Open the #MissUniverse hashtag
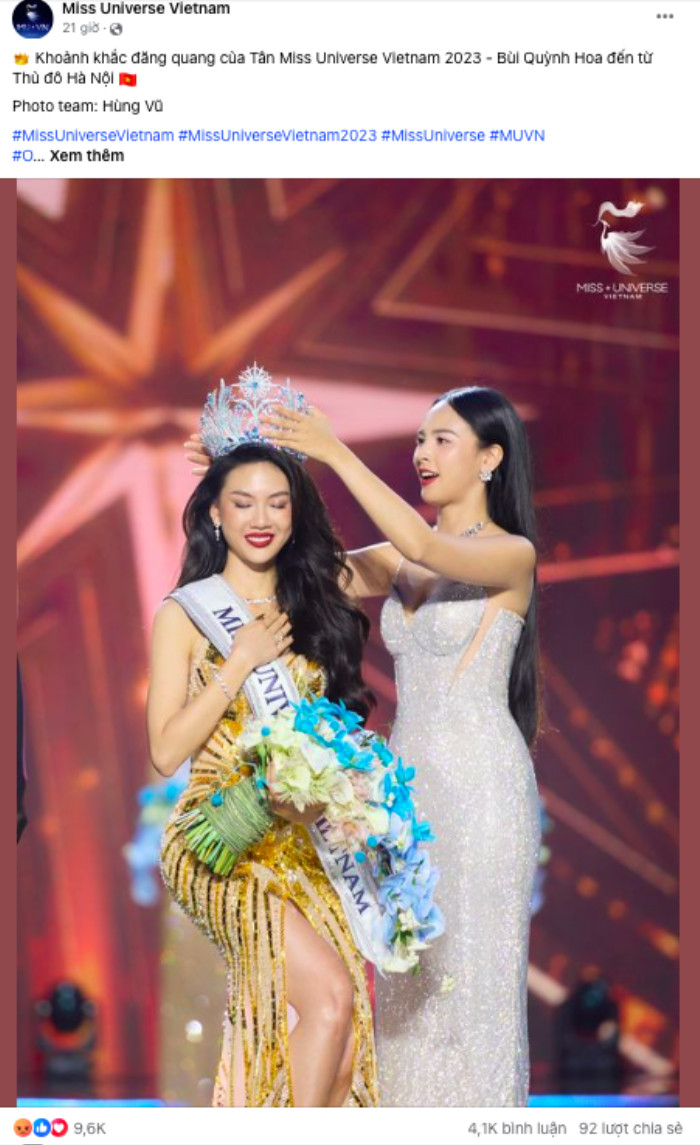700x1145 pixels. pos(433,135)
